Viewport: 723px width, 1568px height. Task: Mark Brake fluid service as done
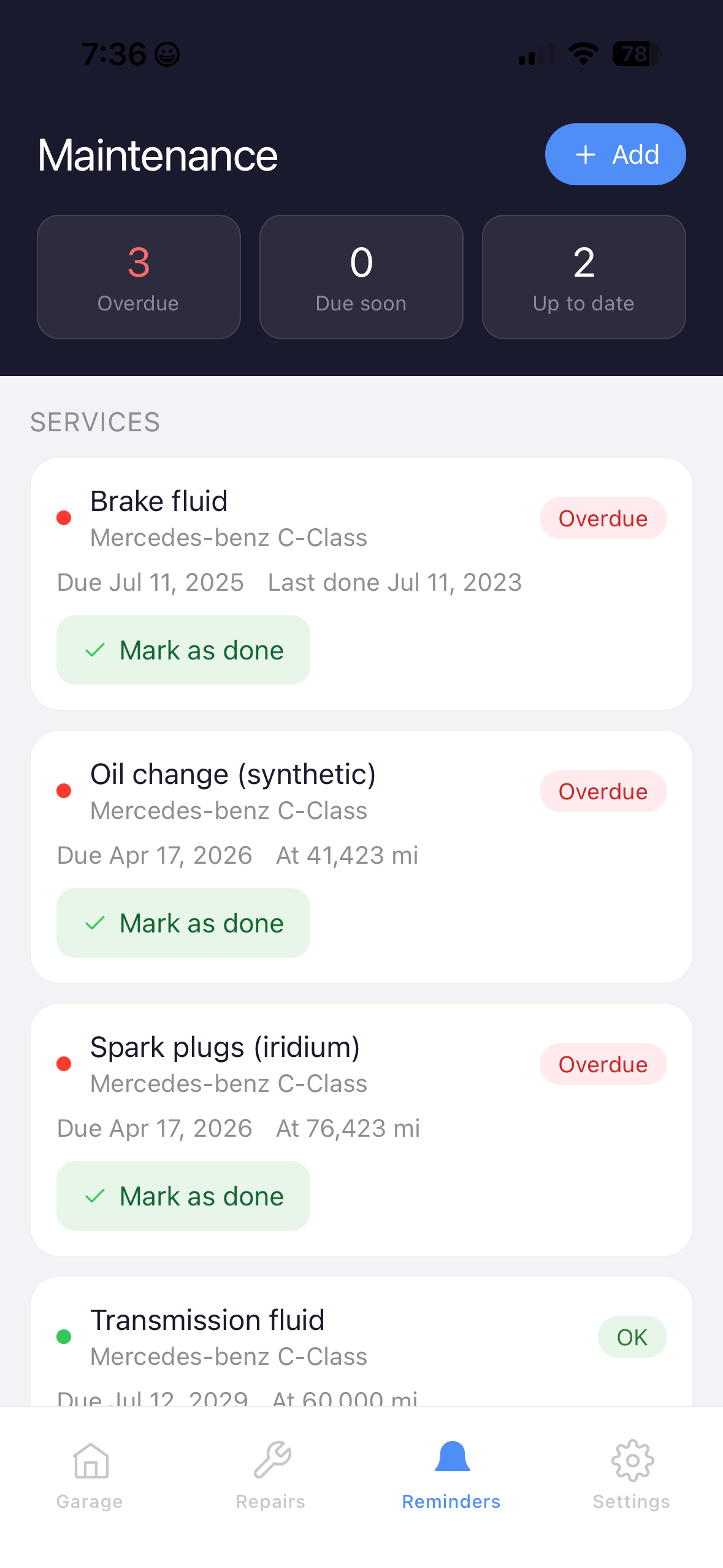[183, 650]
